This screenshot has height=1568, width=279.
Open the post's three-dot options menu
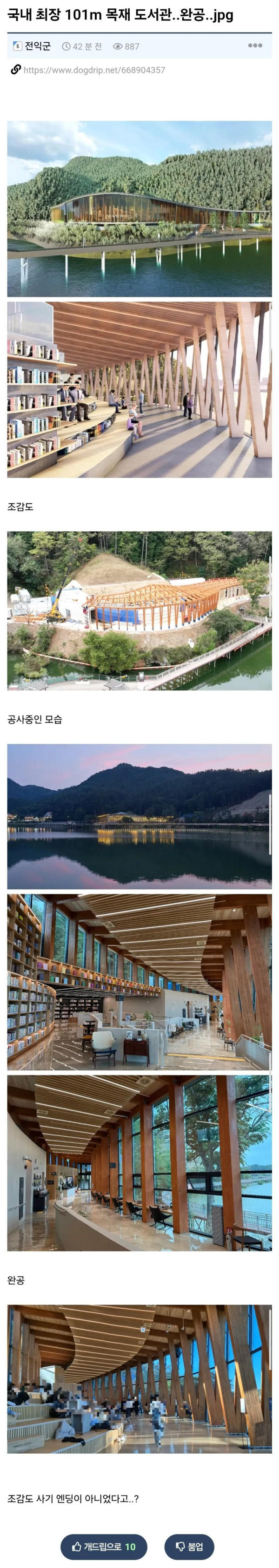click(x=255, y=46)
